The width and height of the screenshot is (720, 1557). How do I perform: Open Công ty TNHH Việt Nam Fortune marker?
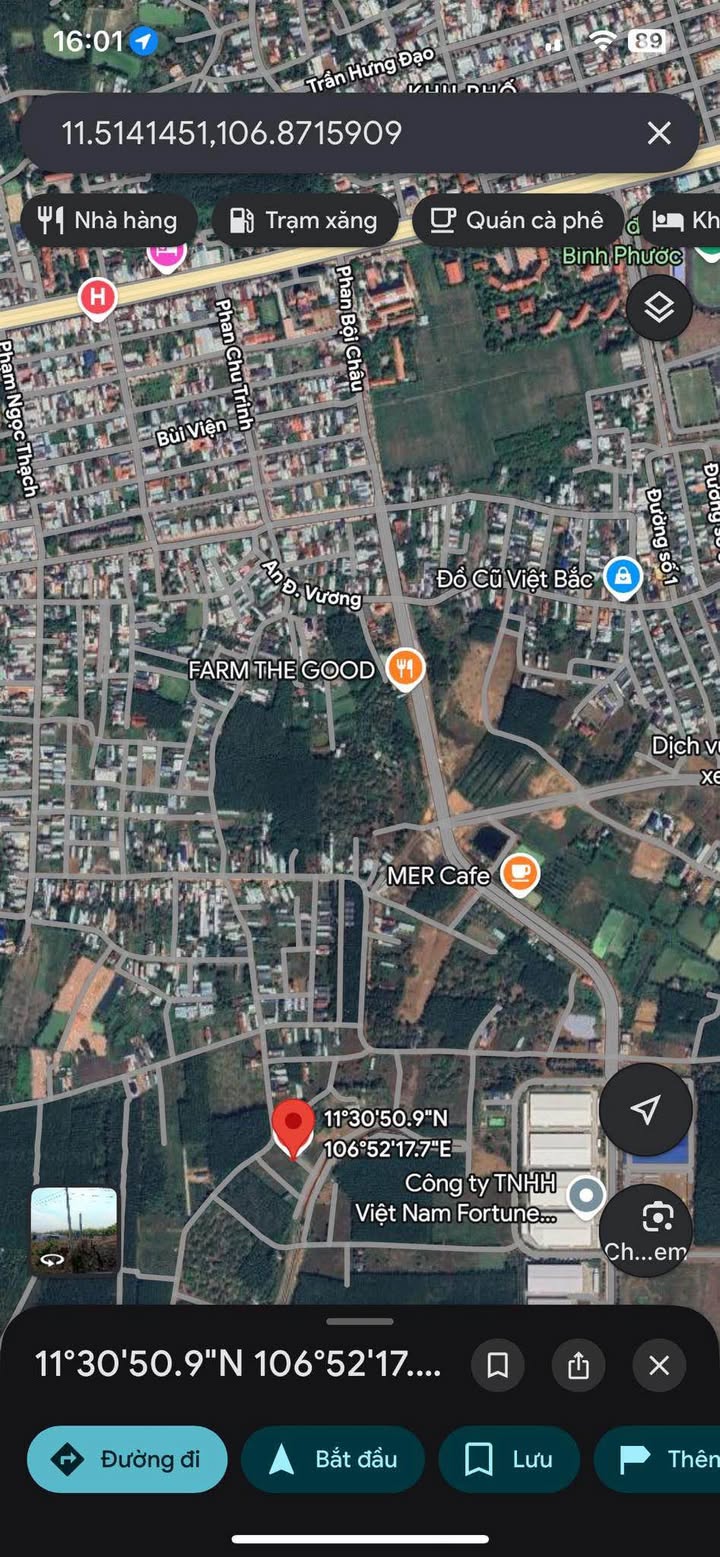[585, 1194]
